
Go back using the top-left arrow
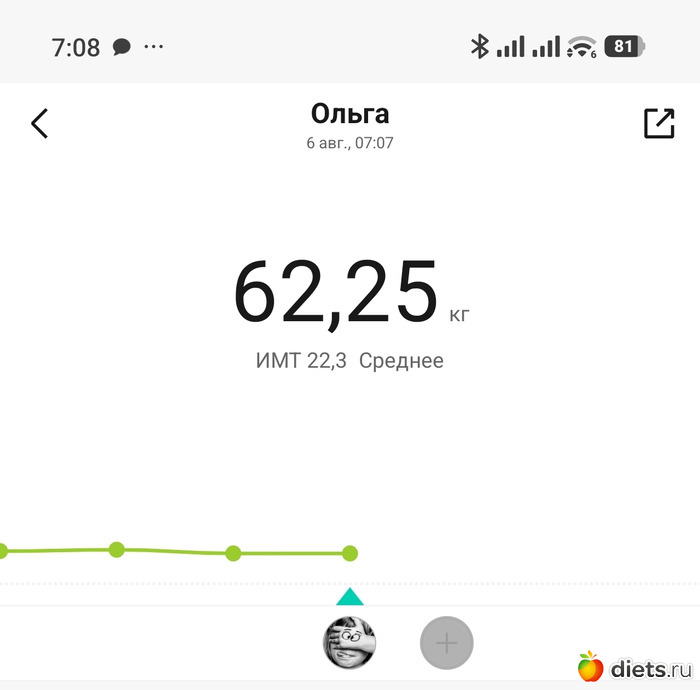click(39, 124)
